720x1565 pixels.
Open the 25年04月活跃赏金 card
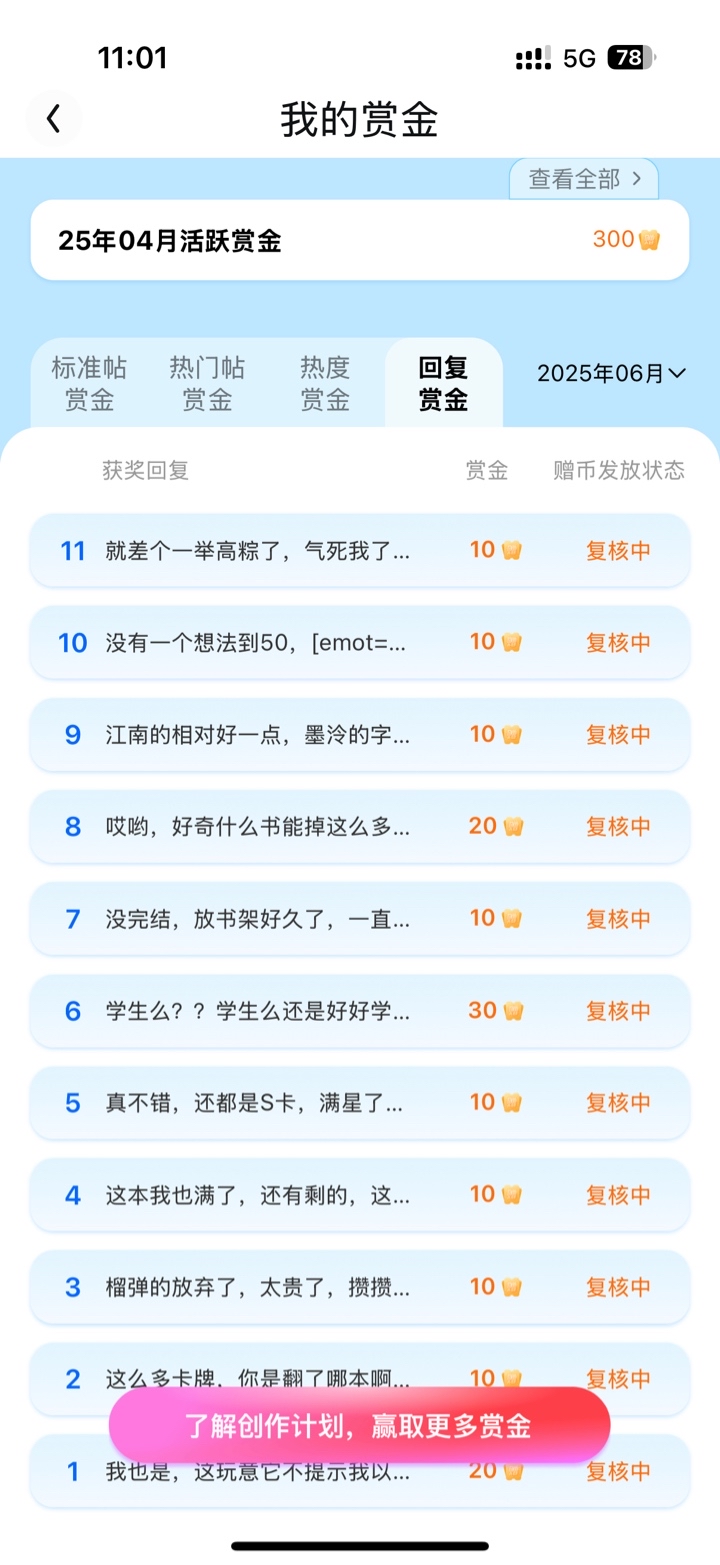click(x=360, y=240)
